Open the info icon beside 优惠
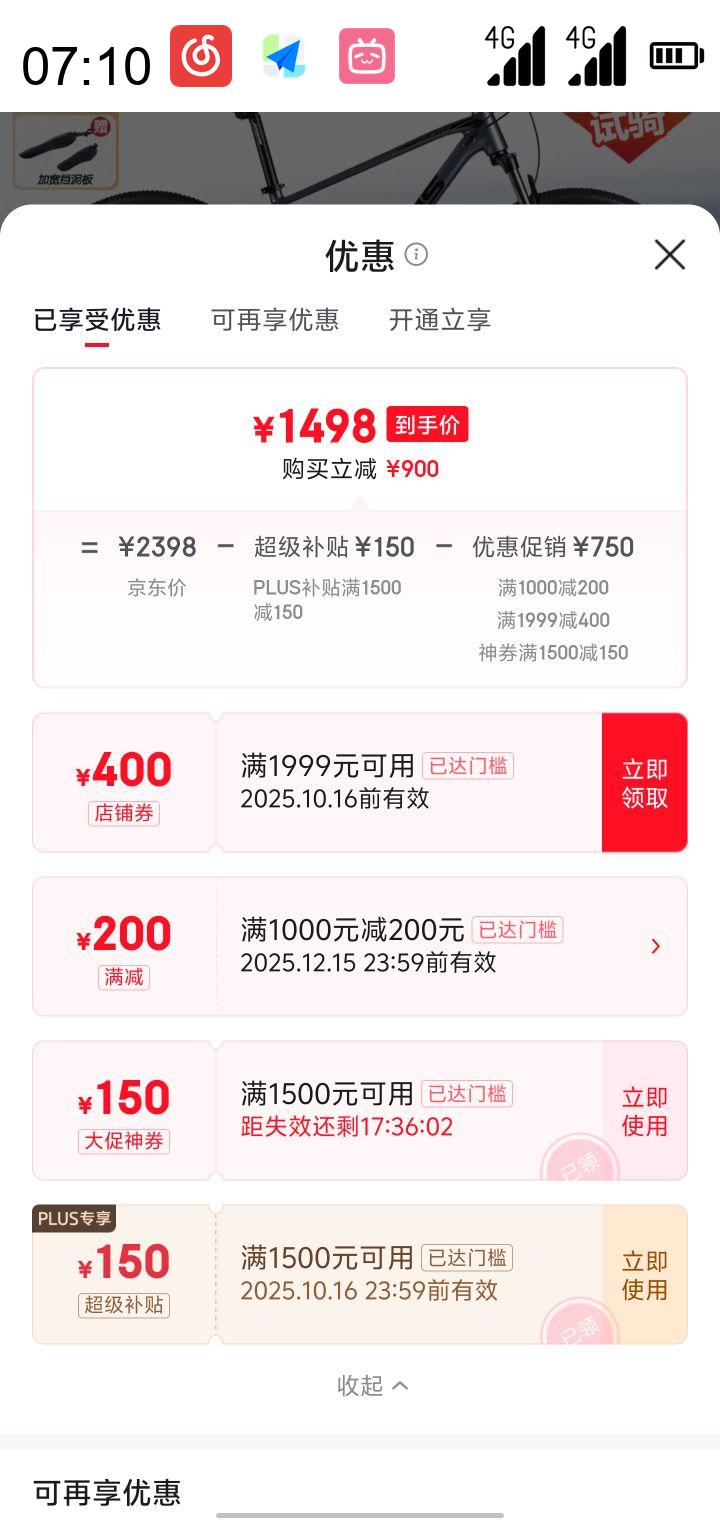720x1520 pixels. pos(416,255)
